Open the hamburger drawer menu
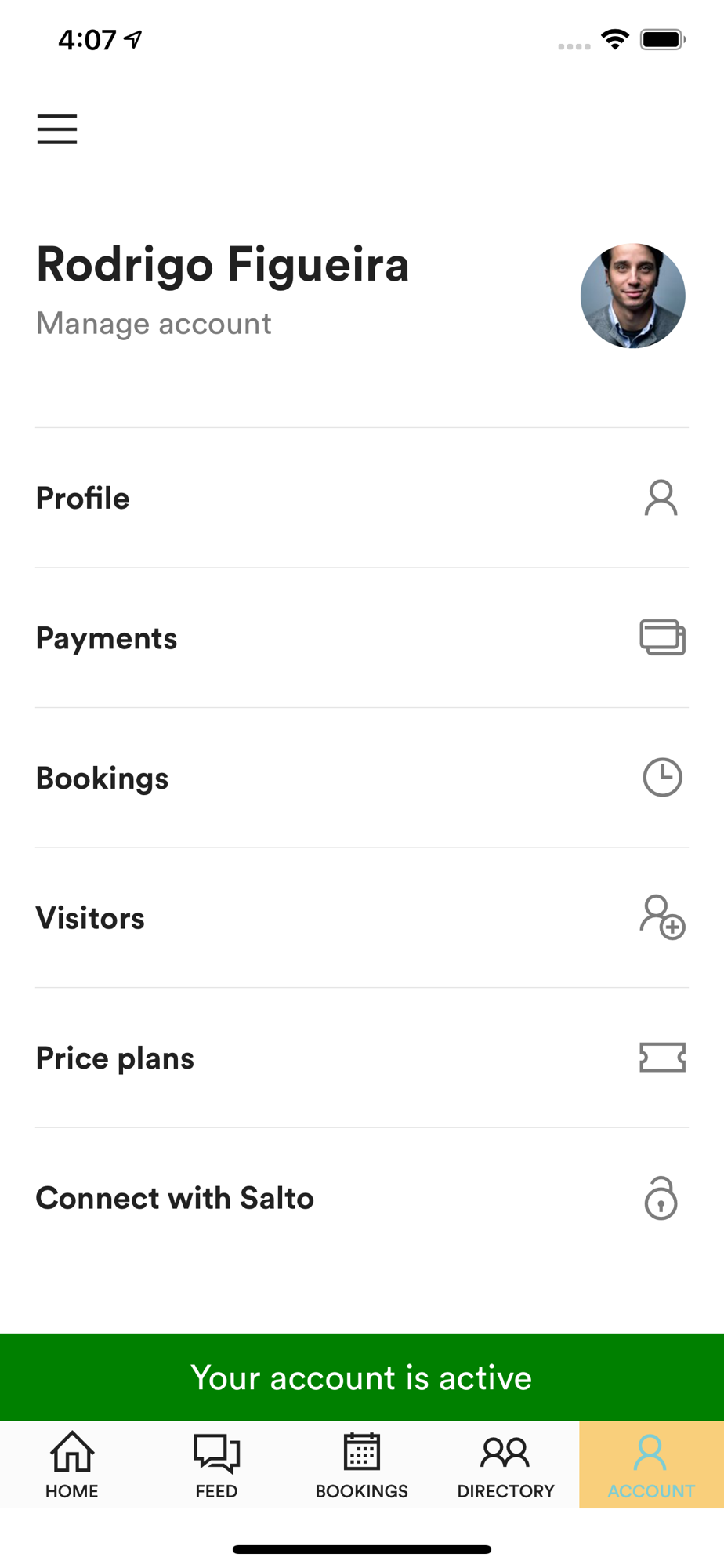Image resolution: width=724 pixels, height=1568 pixels. 57,129
